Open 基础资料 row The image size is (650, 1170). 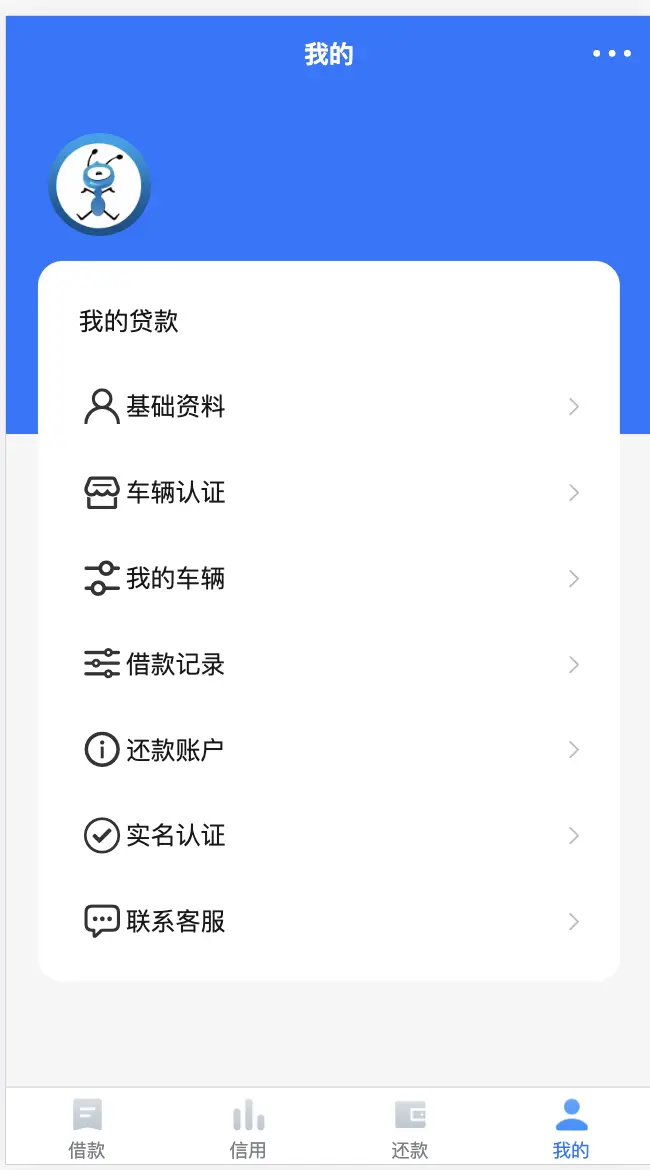click(329, 407)
